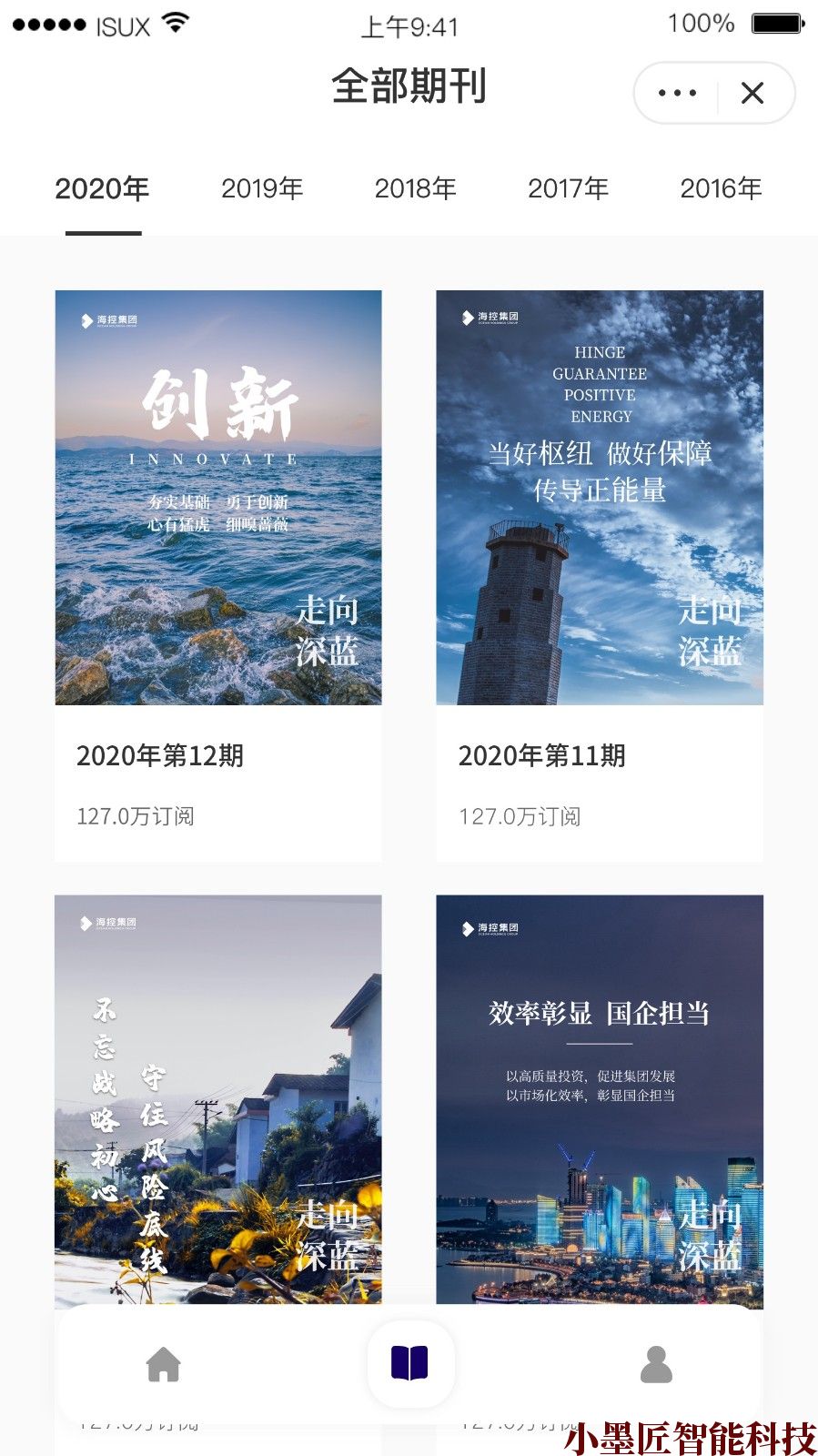Open the 2020年第11期 journal card

[600, 575]
